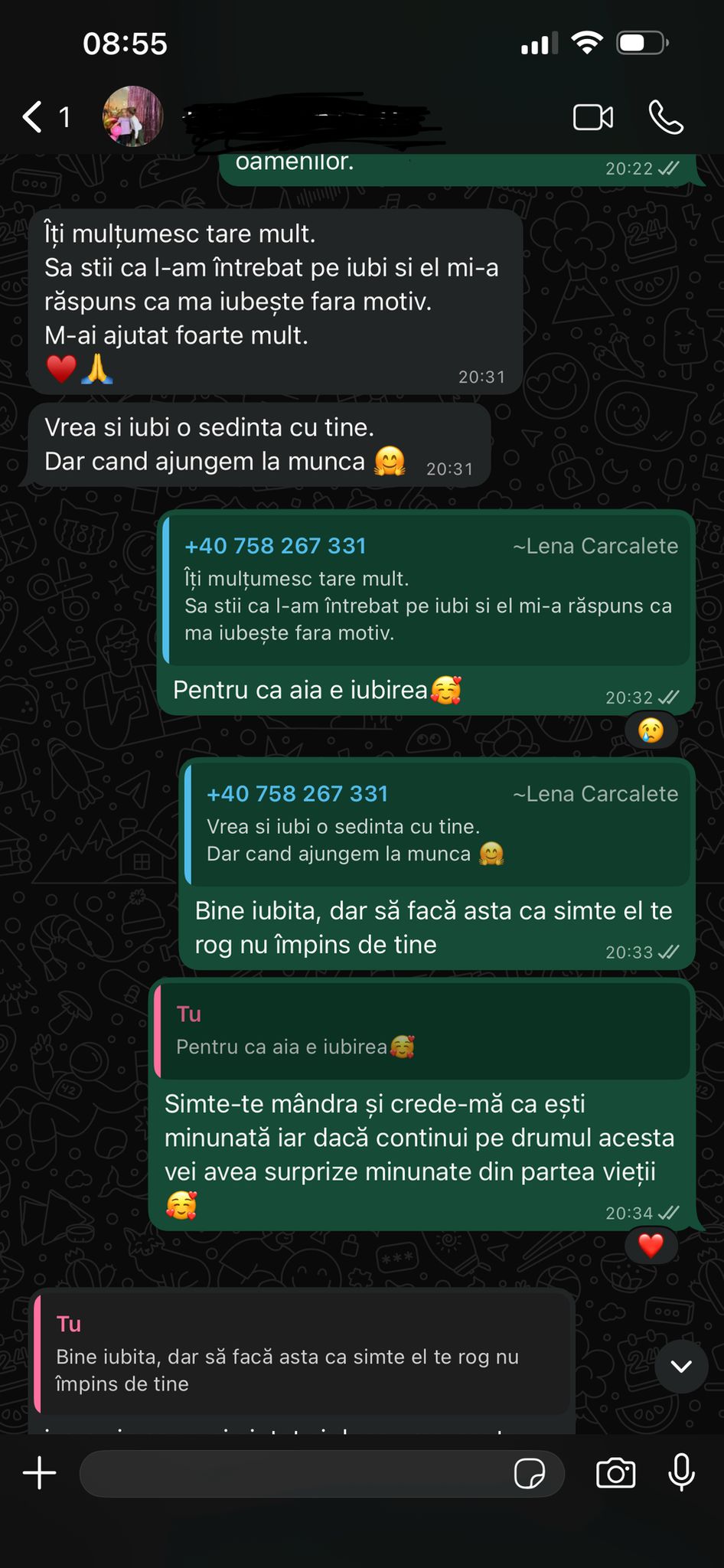The height and width of the screenshot is (1568, 724).
Task: Open the attachment menu via the plus icon
Action: click(40, 1473)
